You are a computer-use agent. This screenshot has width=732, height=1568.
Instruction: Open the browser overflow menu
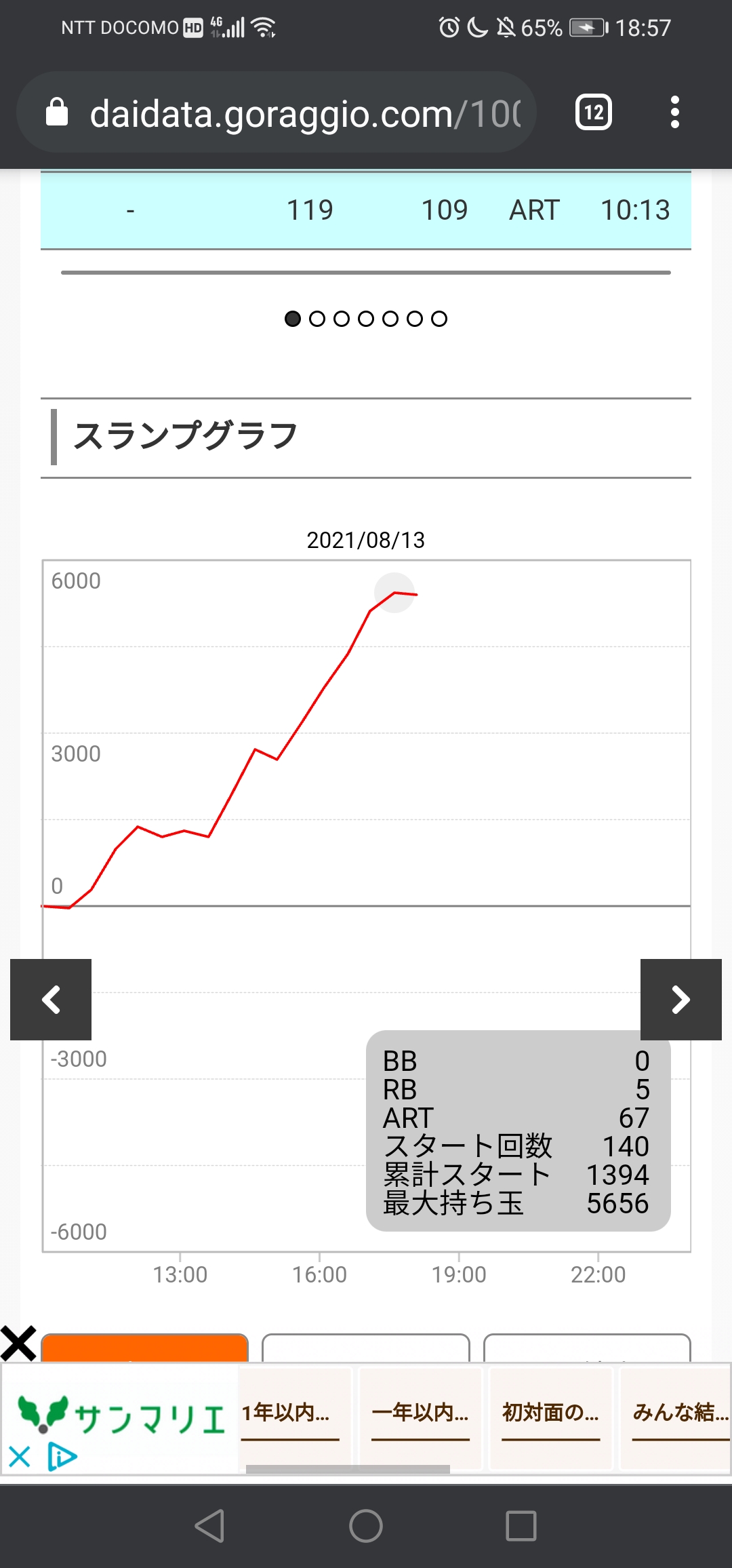(x=674, y=113)
